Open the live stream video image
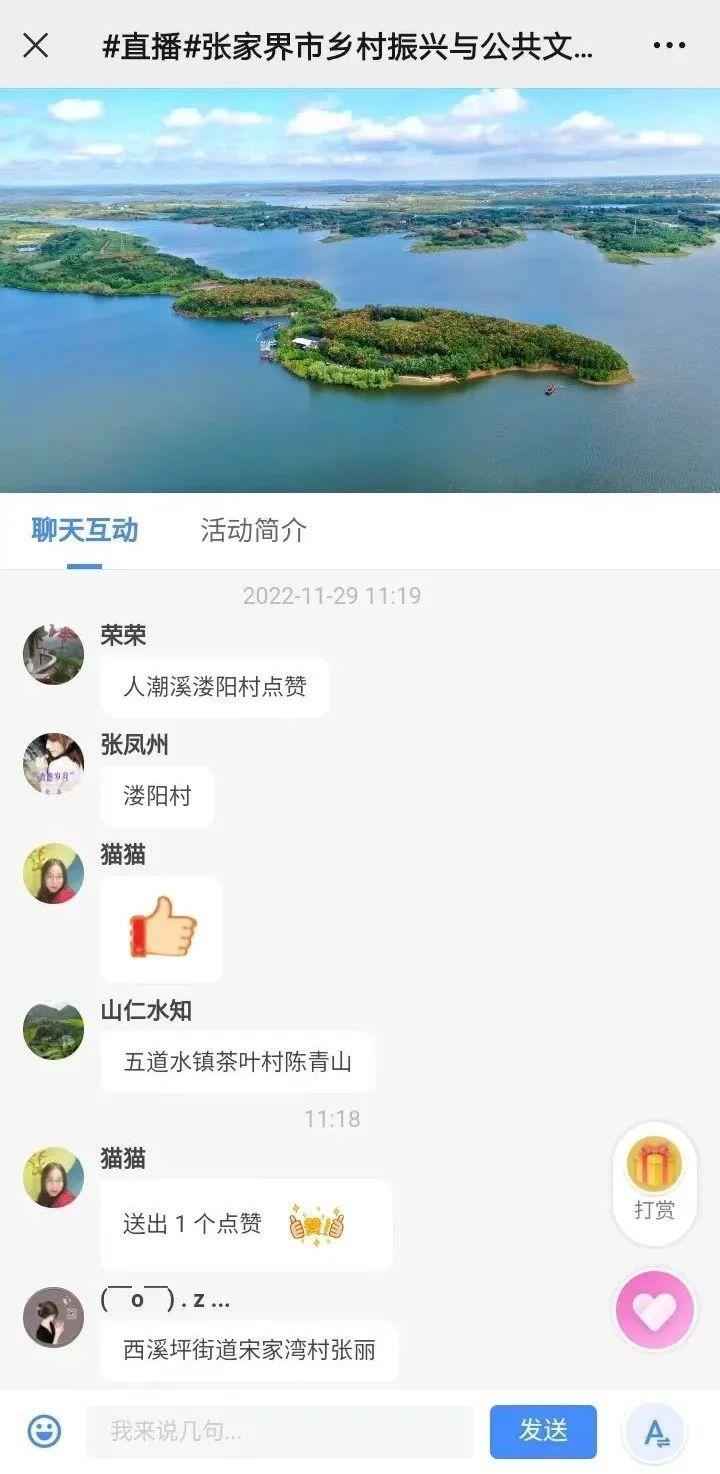 [x=360, y=290]
